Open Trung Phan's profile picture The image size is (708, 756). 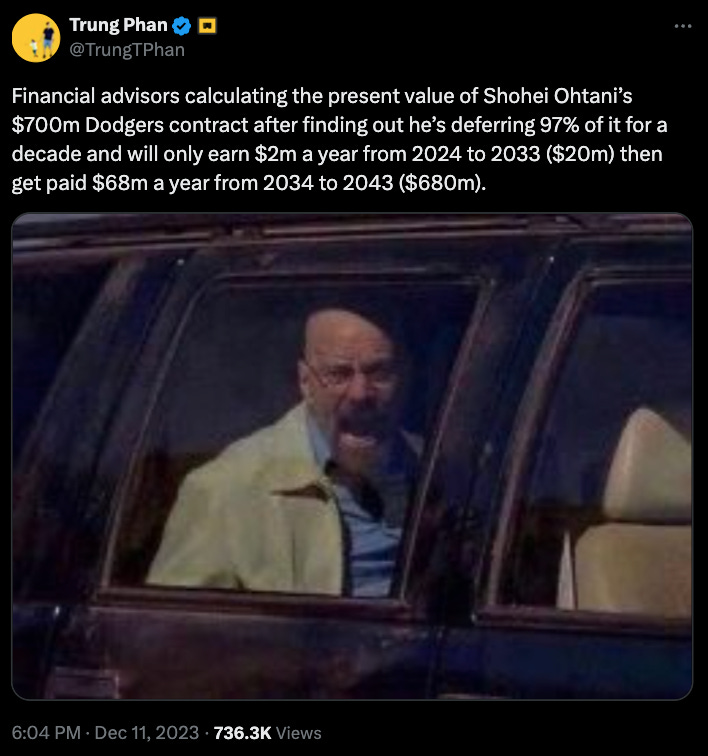click(x=36, y=38)
